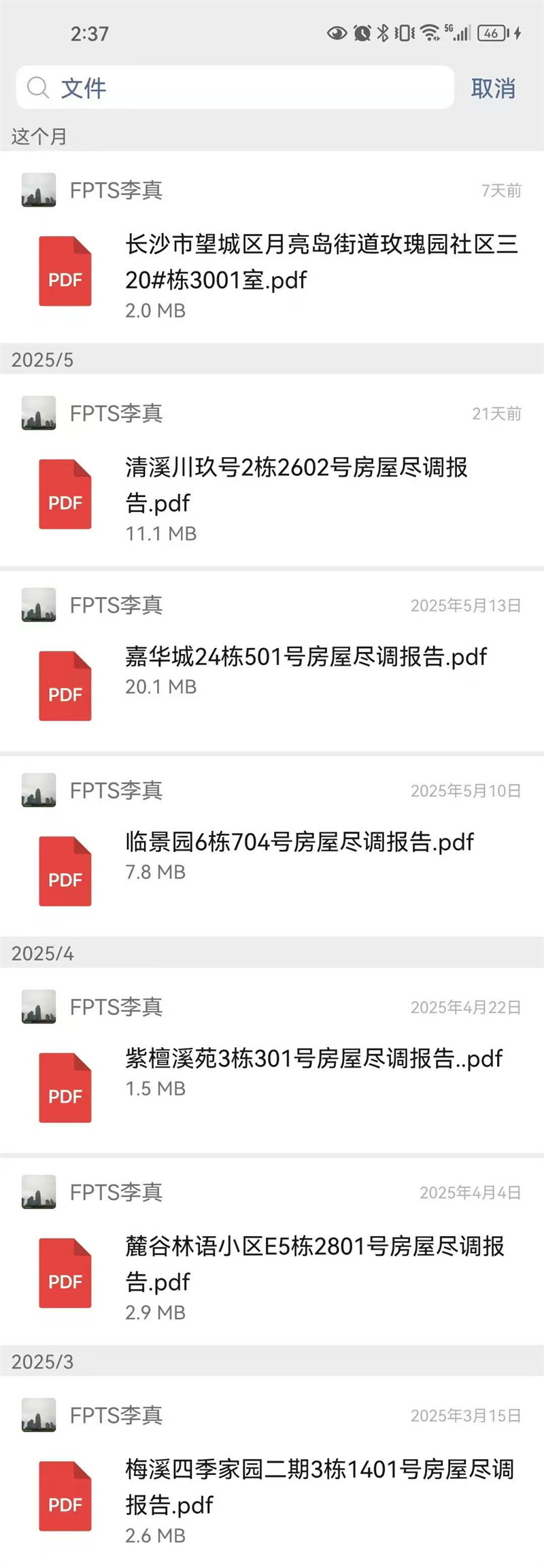Open 梅溪四季家园二期3栋1401号 report PDF
544x1568 pixels.
(x=318, y=1487)
